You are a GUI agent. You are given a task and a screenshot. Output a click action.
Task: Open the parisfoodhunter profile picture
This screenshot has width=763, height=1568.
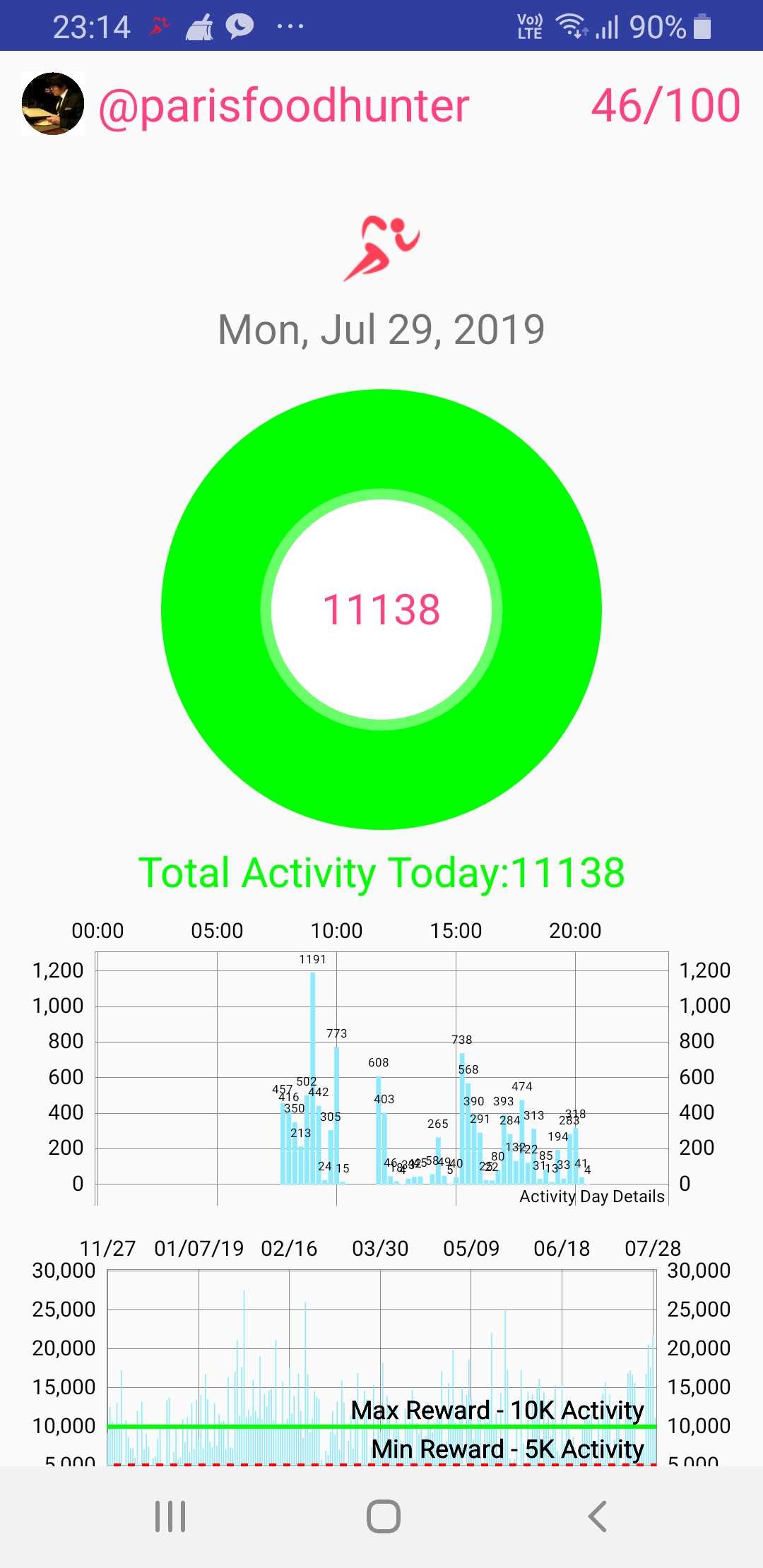tap(53, 104)
